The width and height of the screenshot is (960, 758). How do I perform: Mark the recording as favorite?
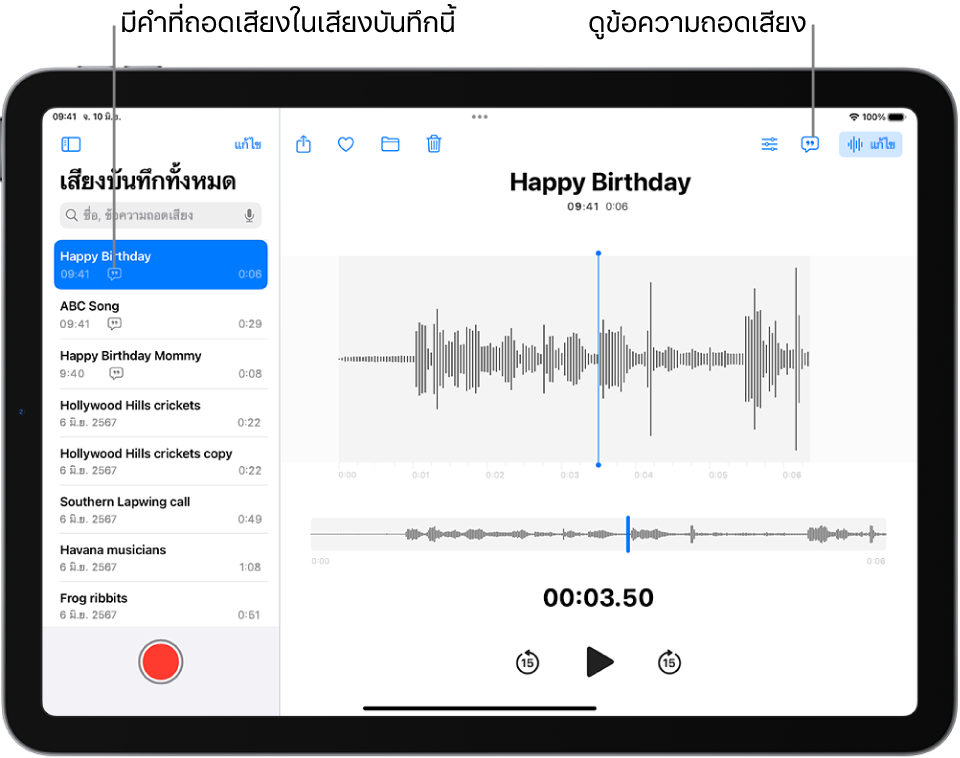click(346, 145)
